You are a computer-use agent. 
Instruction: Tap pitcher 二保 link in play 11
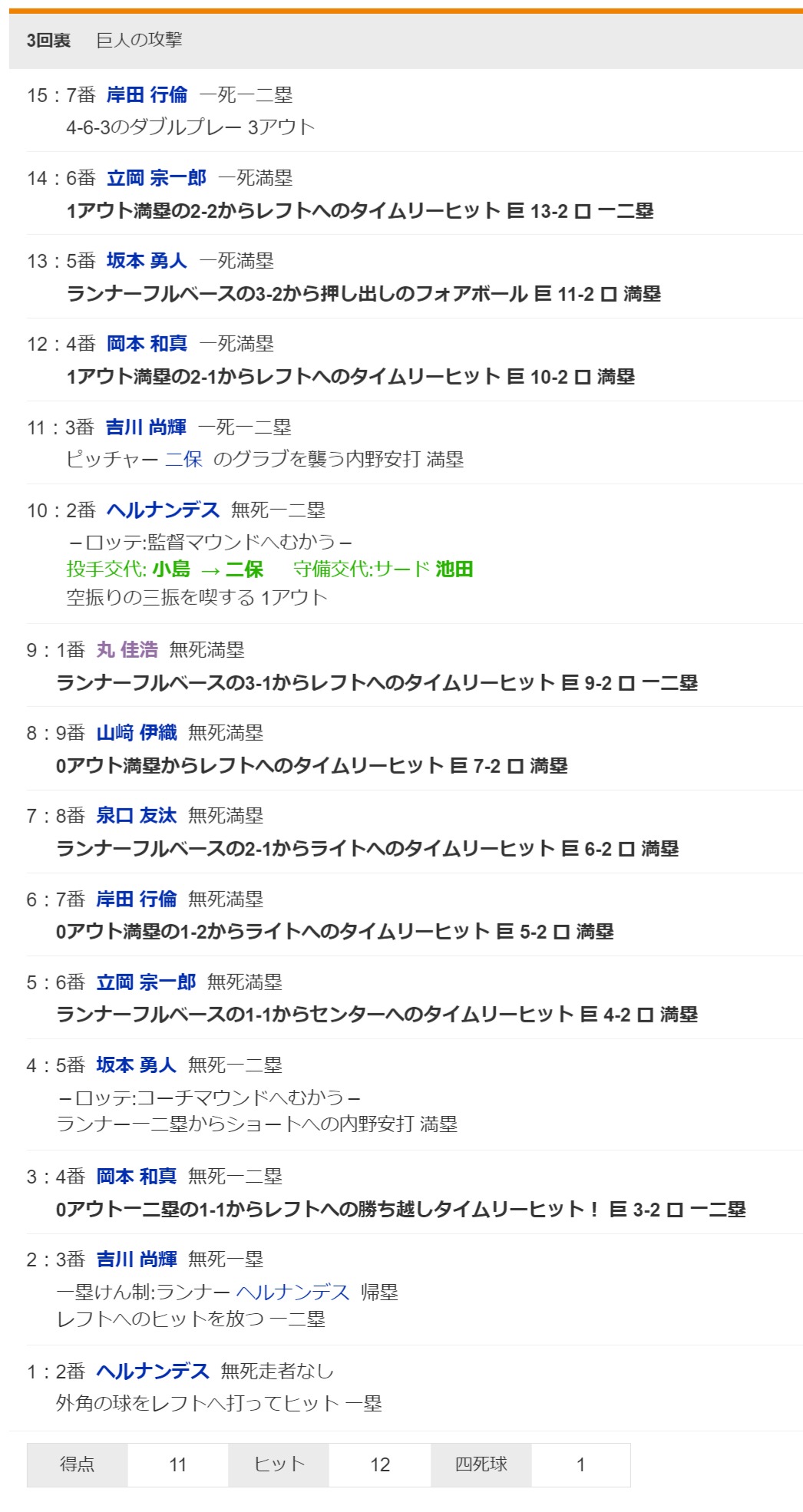point(184,460)
